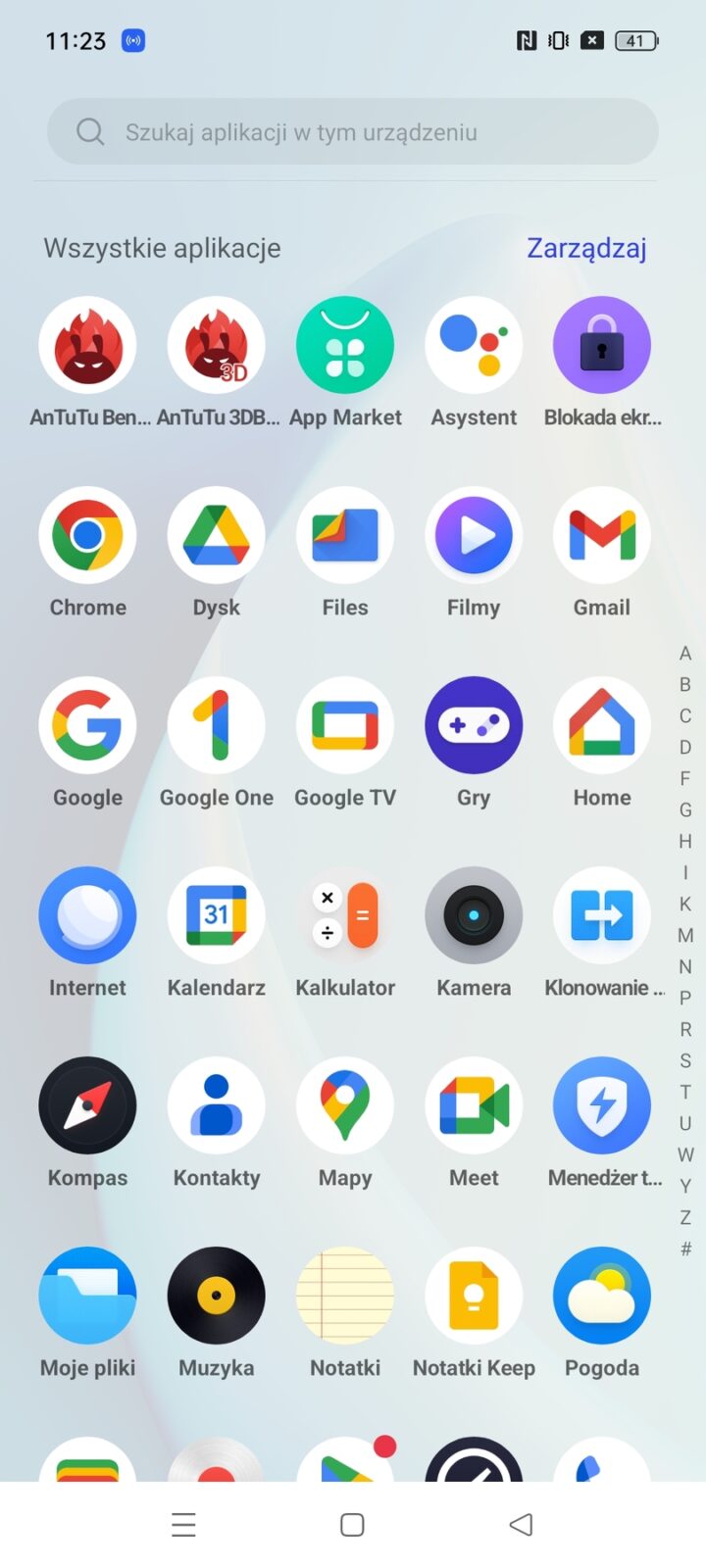
Task: Open the Kompas app
Action: click(x=87, y=1106)
